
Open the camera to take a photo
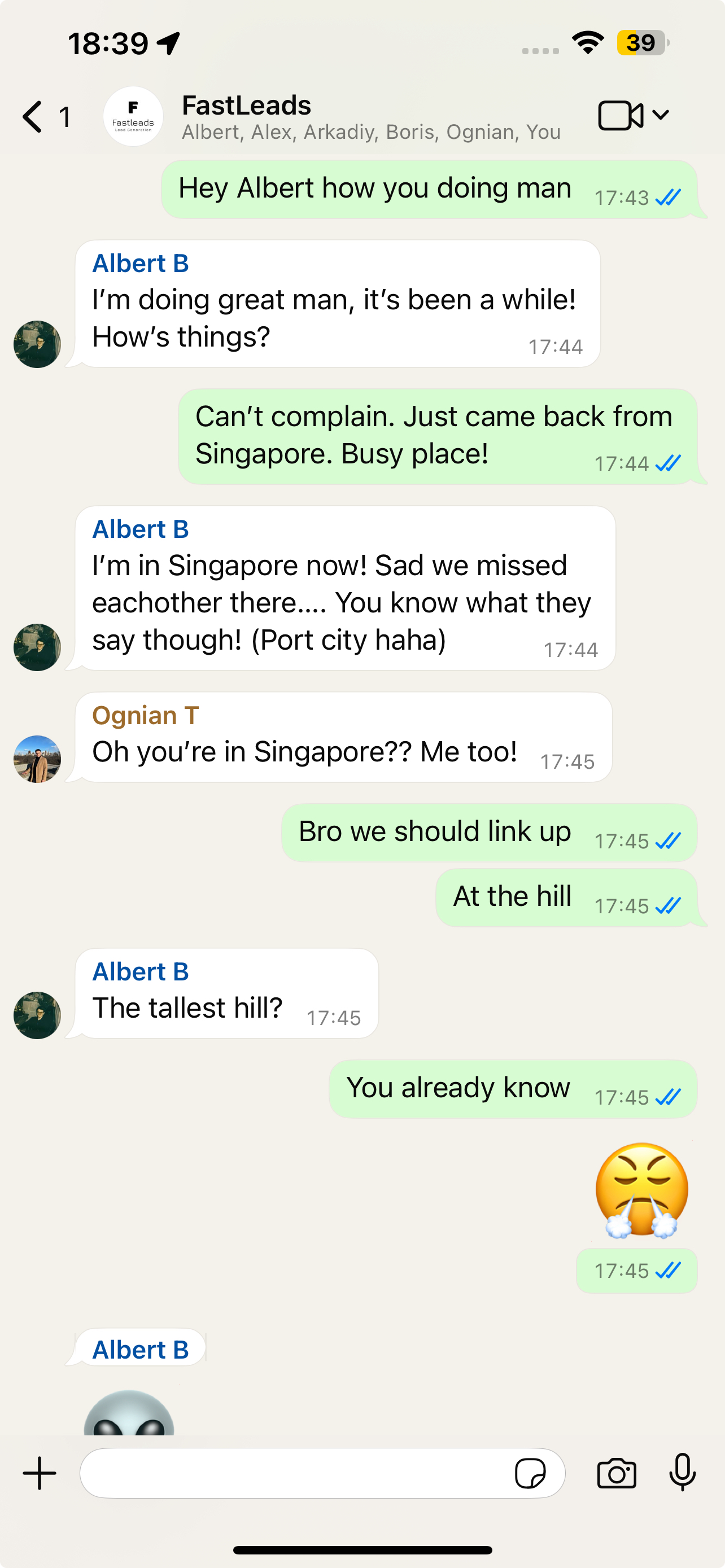click(617, 1473)
